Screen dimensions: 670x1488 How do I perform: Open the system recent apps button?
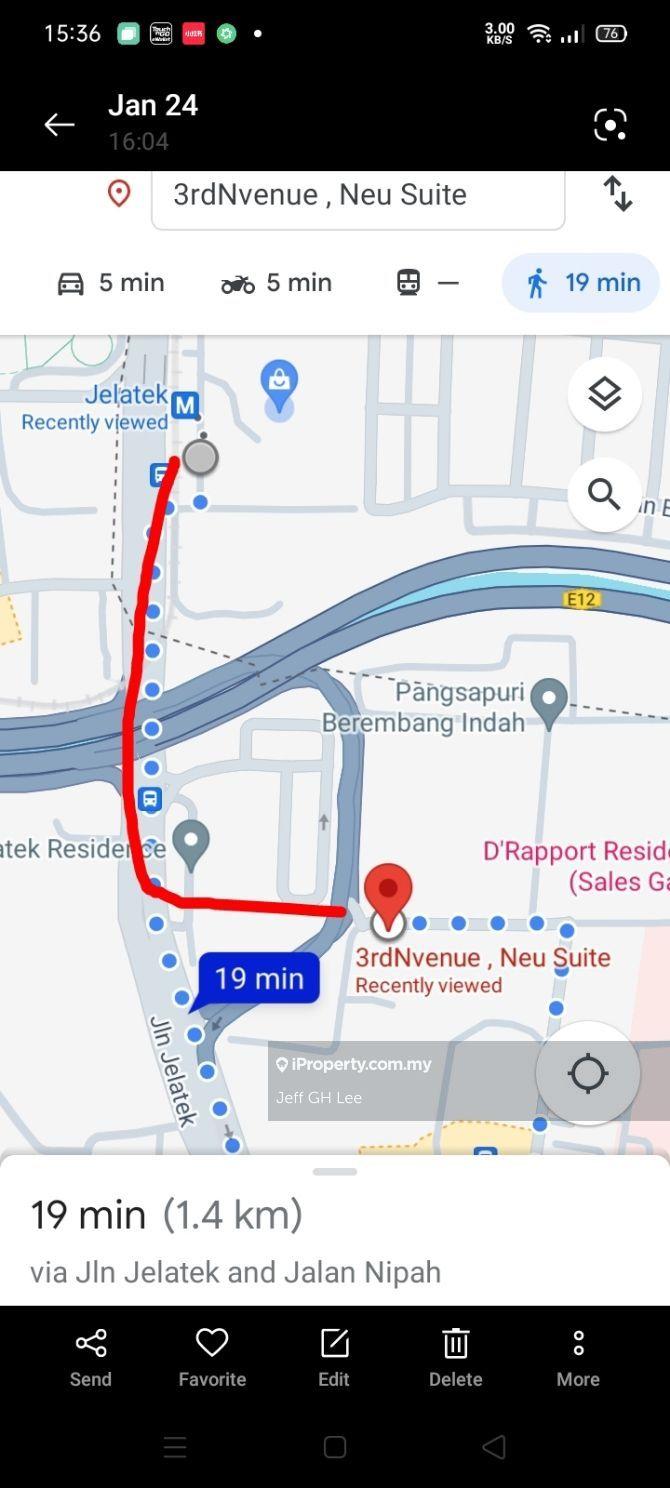(175, 1447)
